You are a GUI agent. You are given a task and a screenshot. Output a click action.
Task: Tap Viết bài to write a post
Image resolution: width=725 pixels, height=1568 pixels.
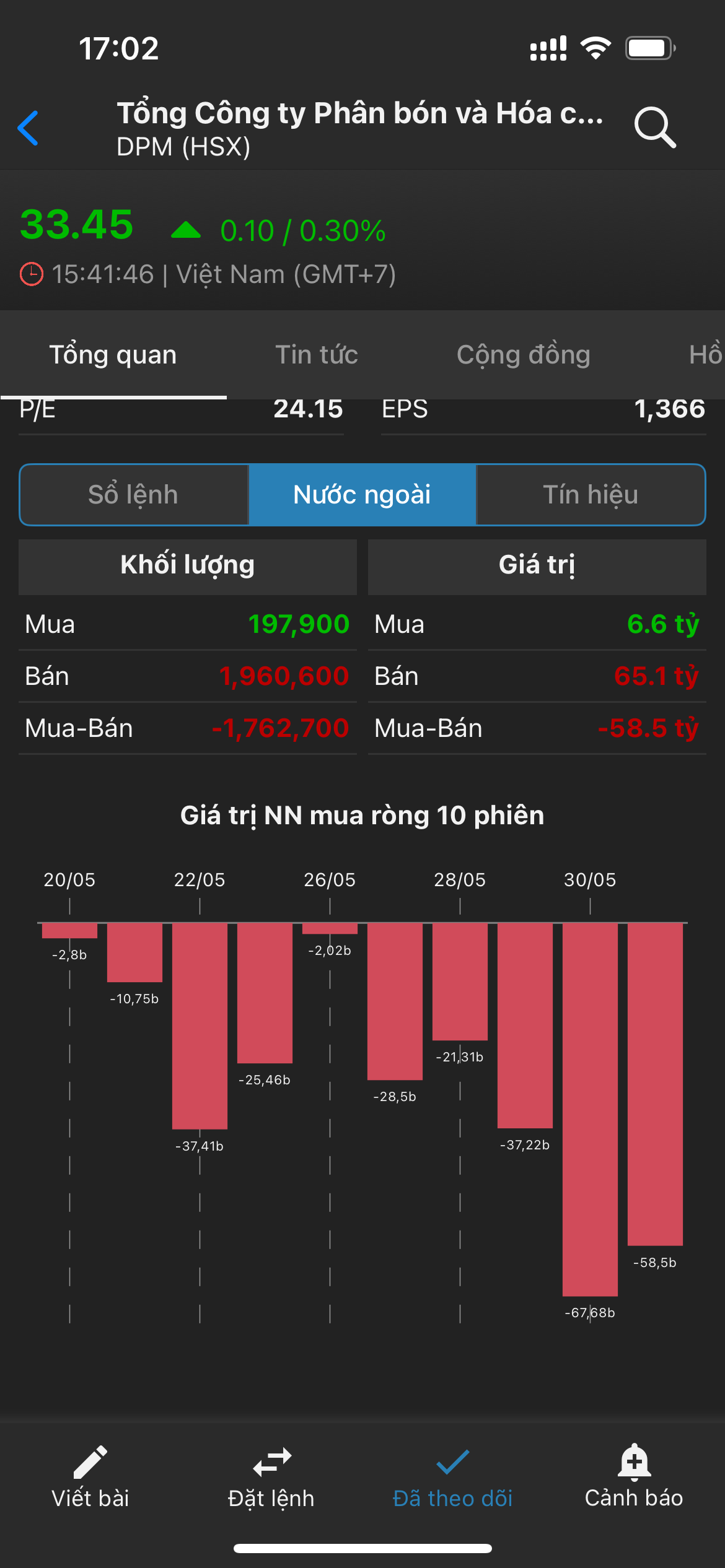90,1478
